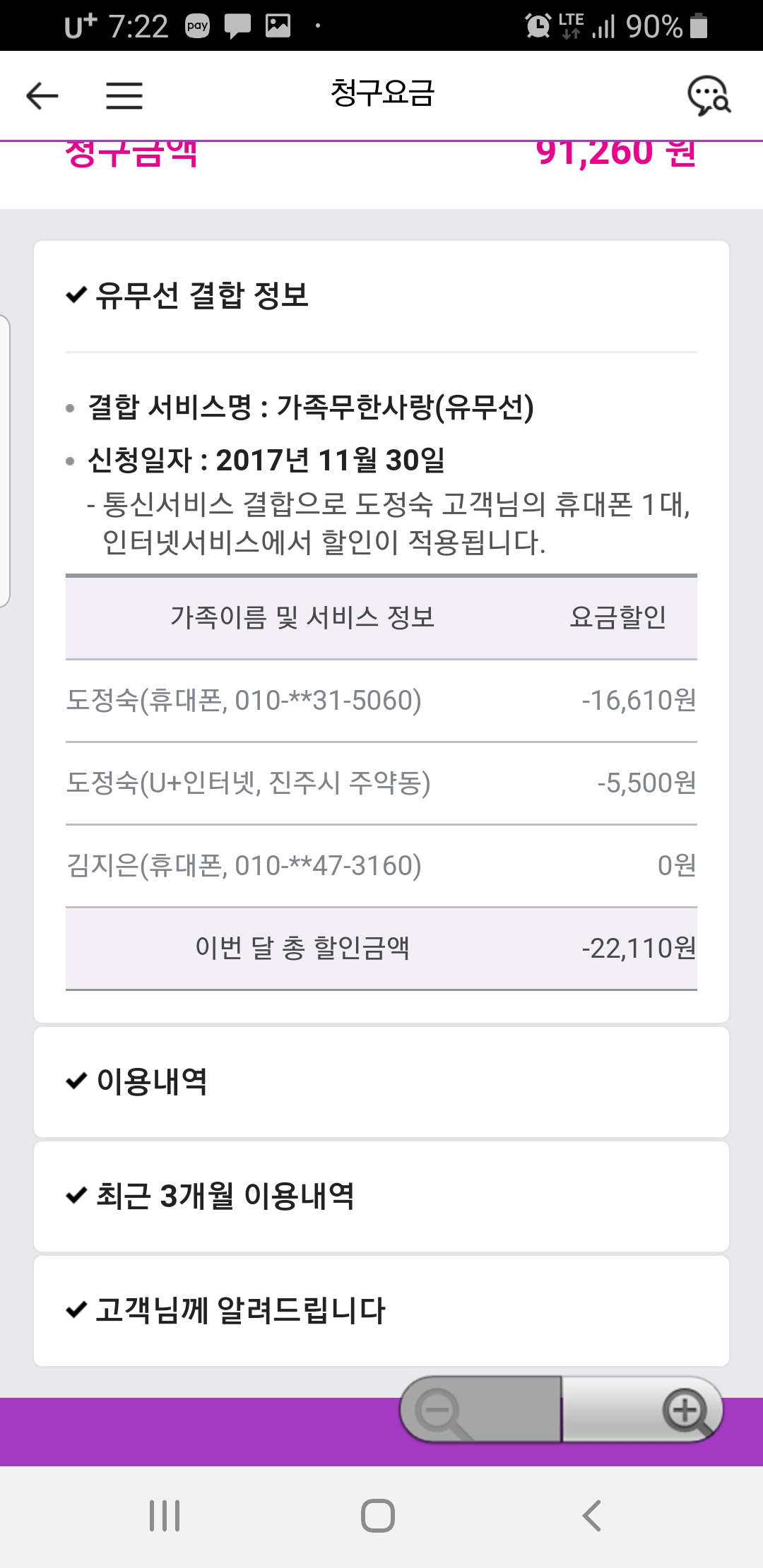Tap the system home button
Image resolution: width=763 pixels, height=1568 pixels.
(x=378, y=1516)
